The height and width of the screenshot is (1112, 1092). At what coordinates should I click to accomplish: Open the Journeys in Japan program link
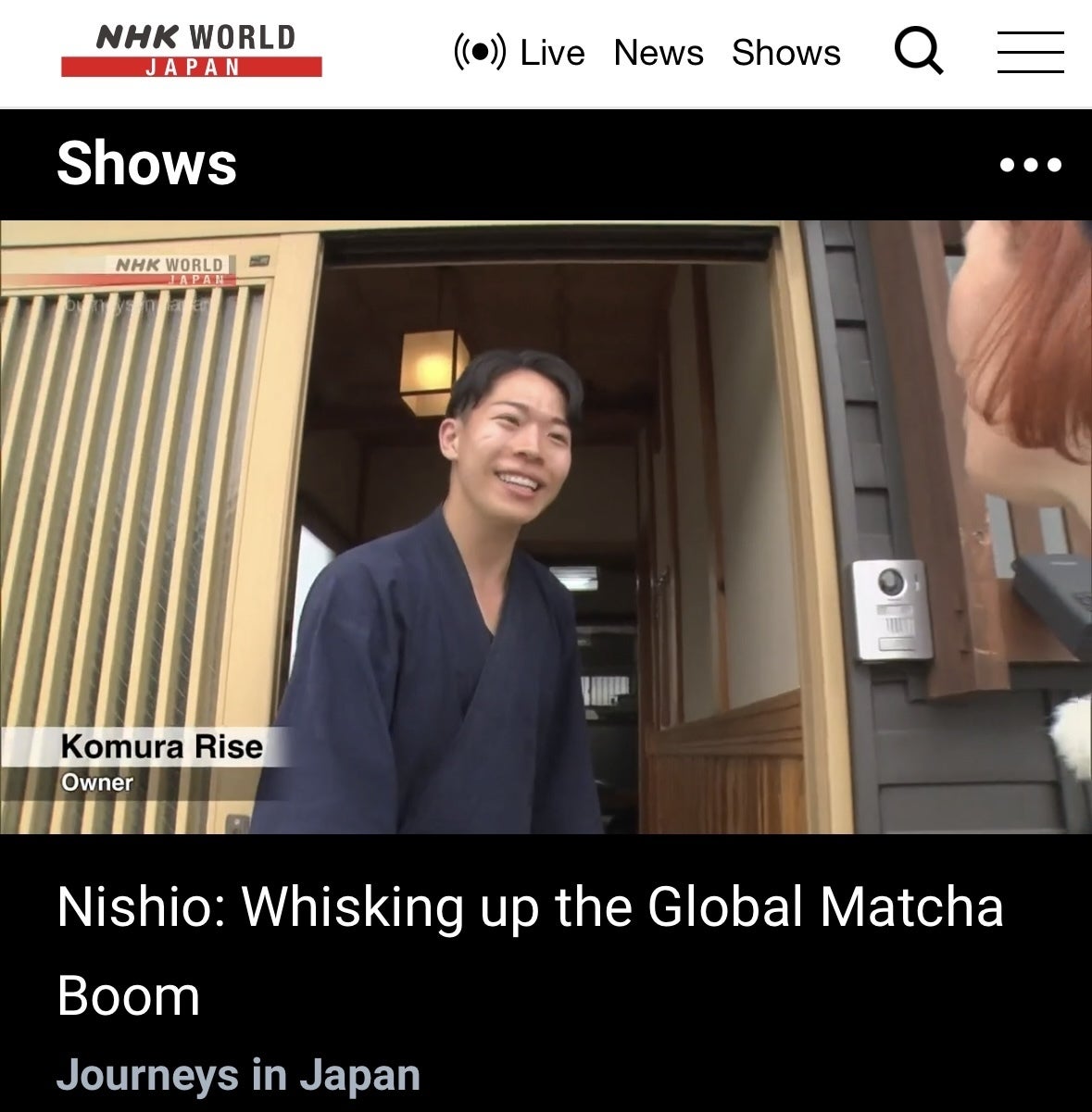click(x=238, y=1075)
